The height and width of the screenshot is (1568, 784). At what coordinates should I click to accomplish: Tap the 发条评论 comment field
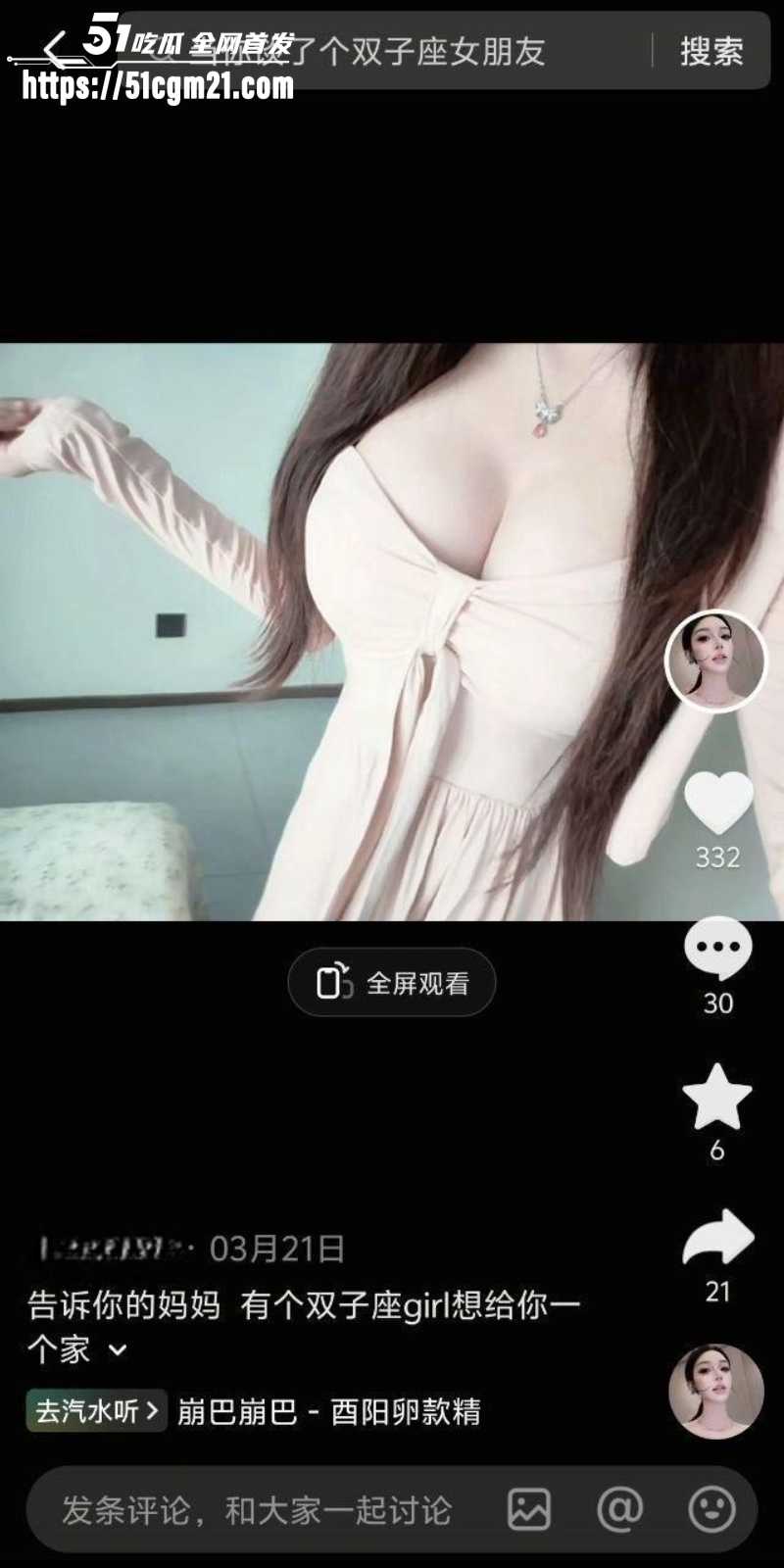click(255, 1510)
